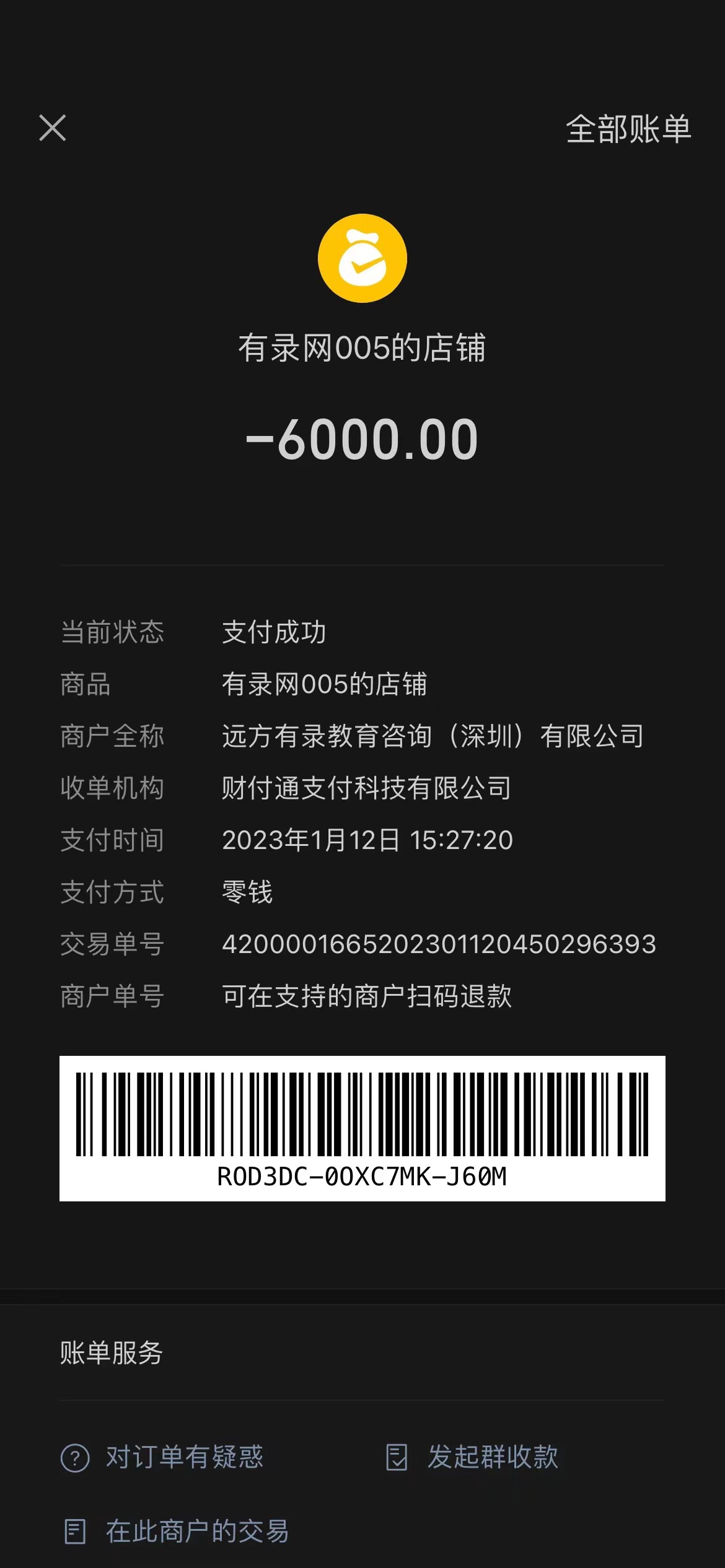Tap 对订单有疑惑 for order help
This screenshot has width=725, height=1568.
pos(162,1457)
